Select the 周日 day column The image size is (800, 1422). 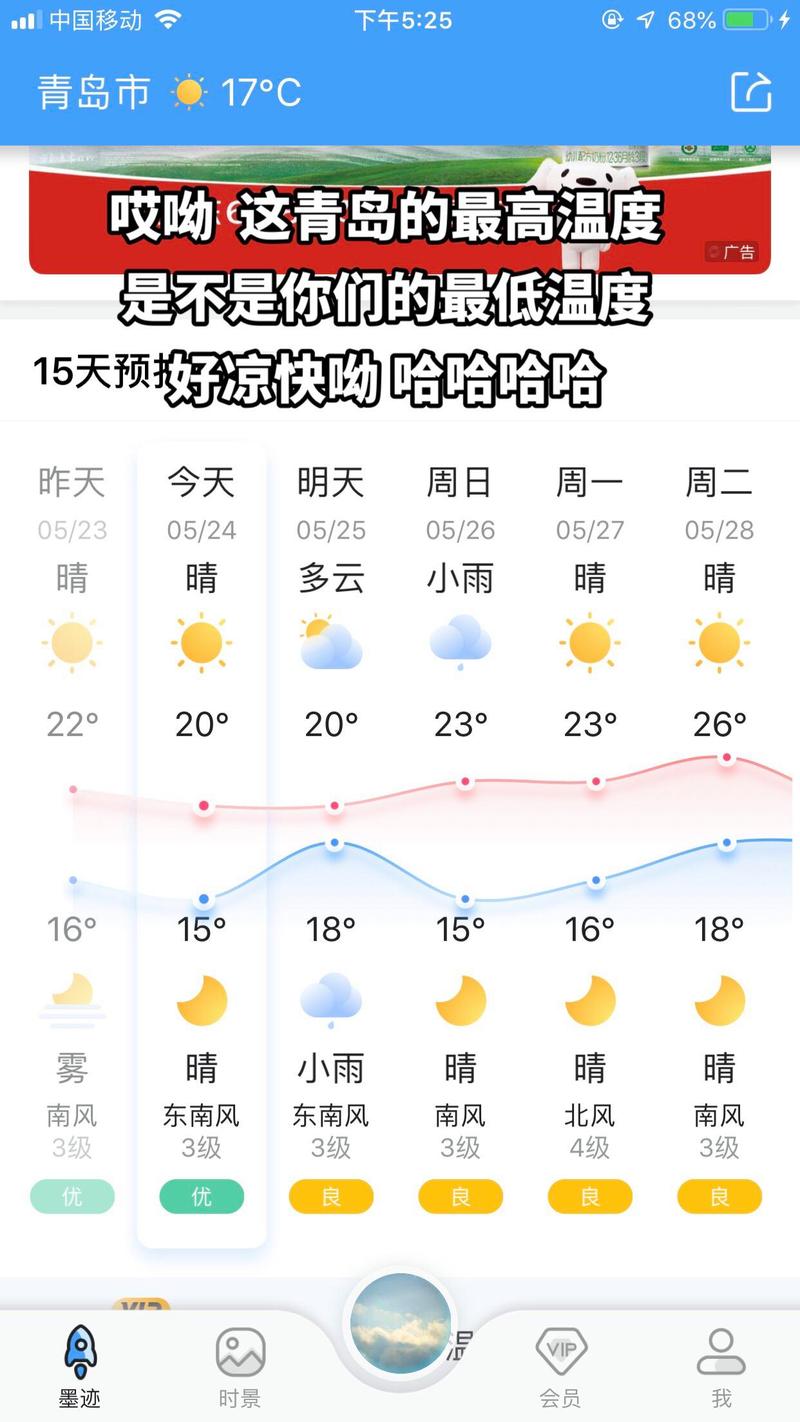click(460, 482)
